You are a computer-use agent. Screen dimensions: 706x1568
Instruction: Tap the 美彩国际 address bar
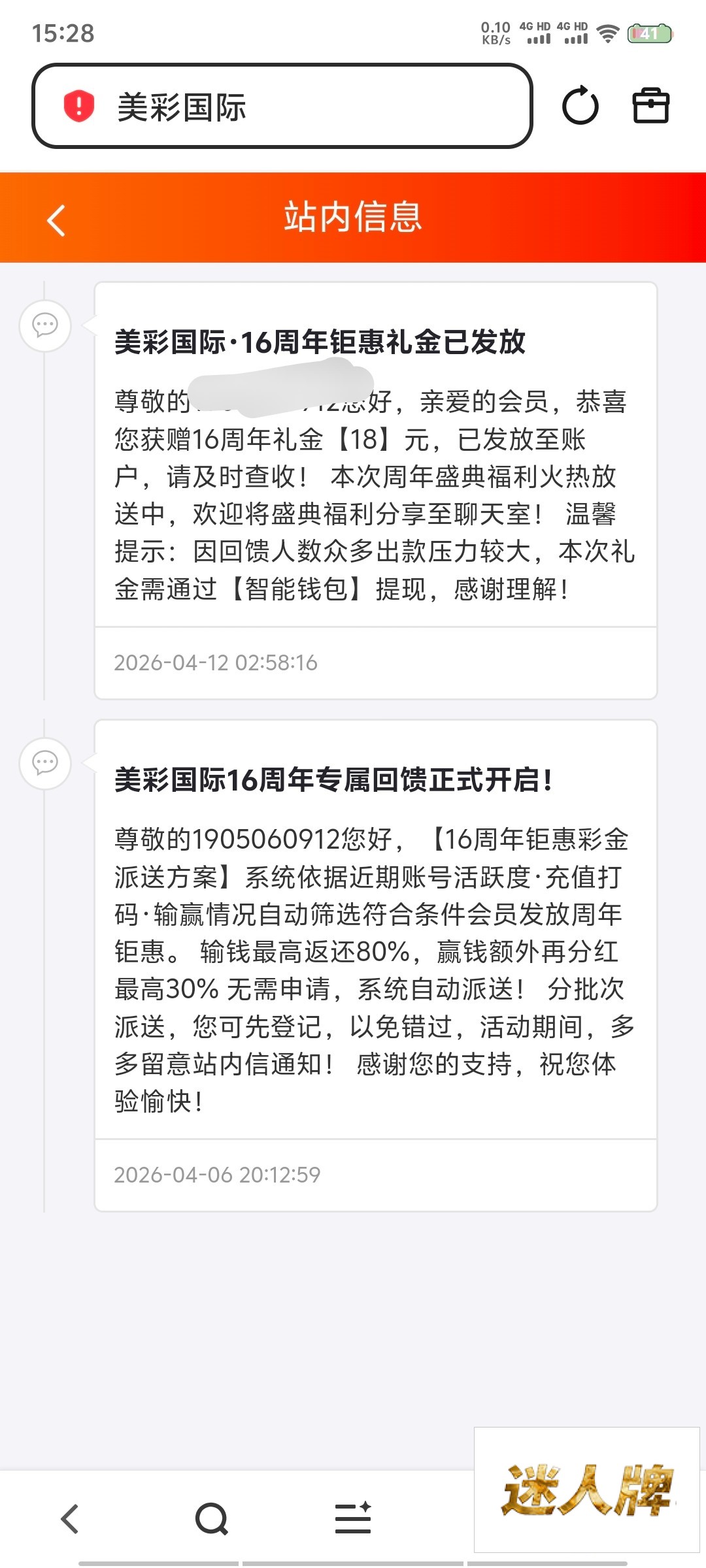pos(281,106)
